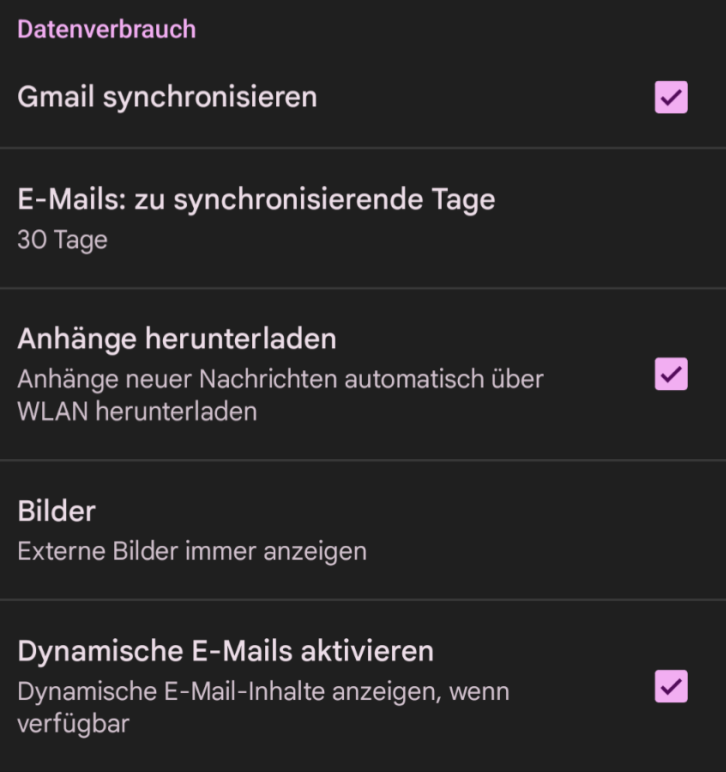
Task: Open the Bilder setting
Action: [192, 530]
